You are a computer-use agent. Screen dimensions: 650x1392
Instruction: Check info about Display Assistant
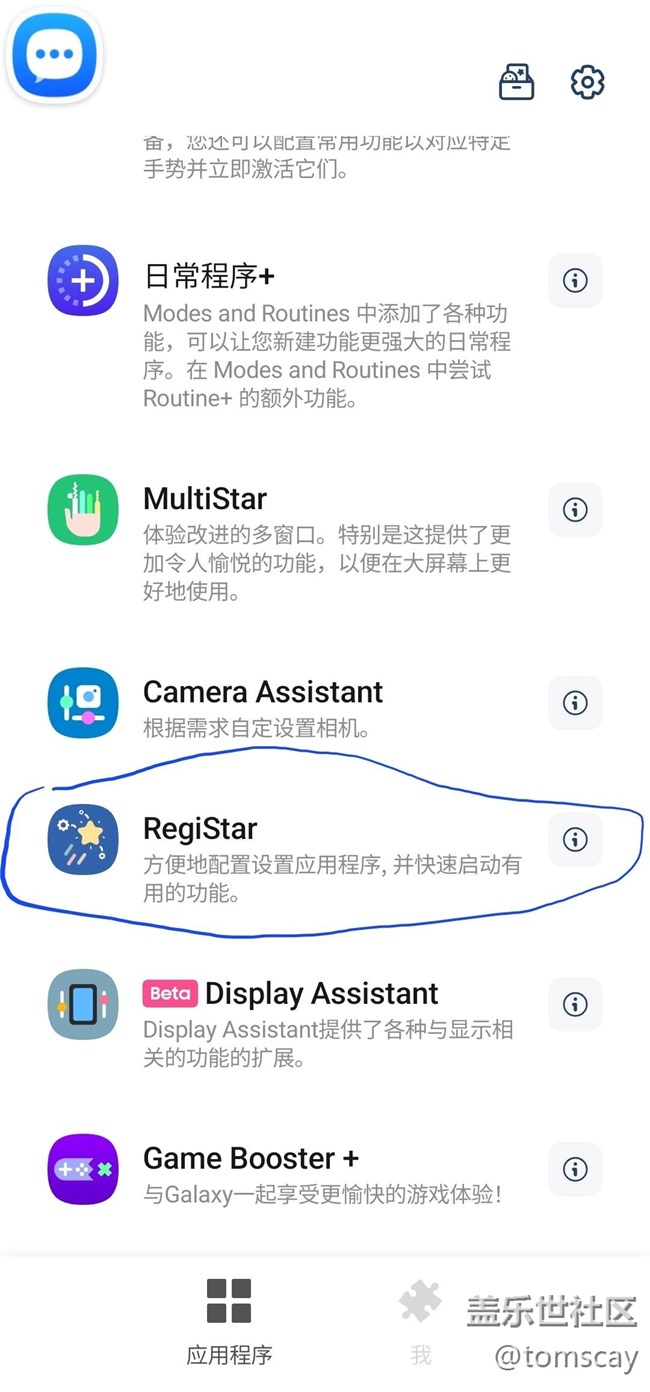(x=575, y=1004)
